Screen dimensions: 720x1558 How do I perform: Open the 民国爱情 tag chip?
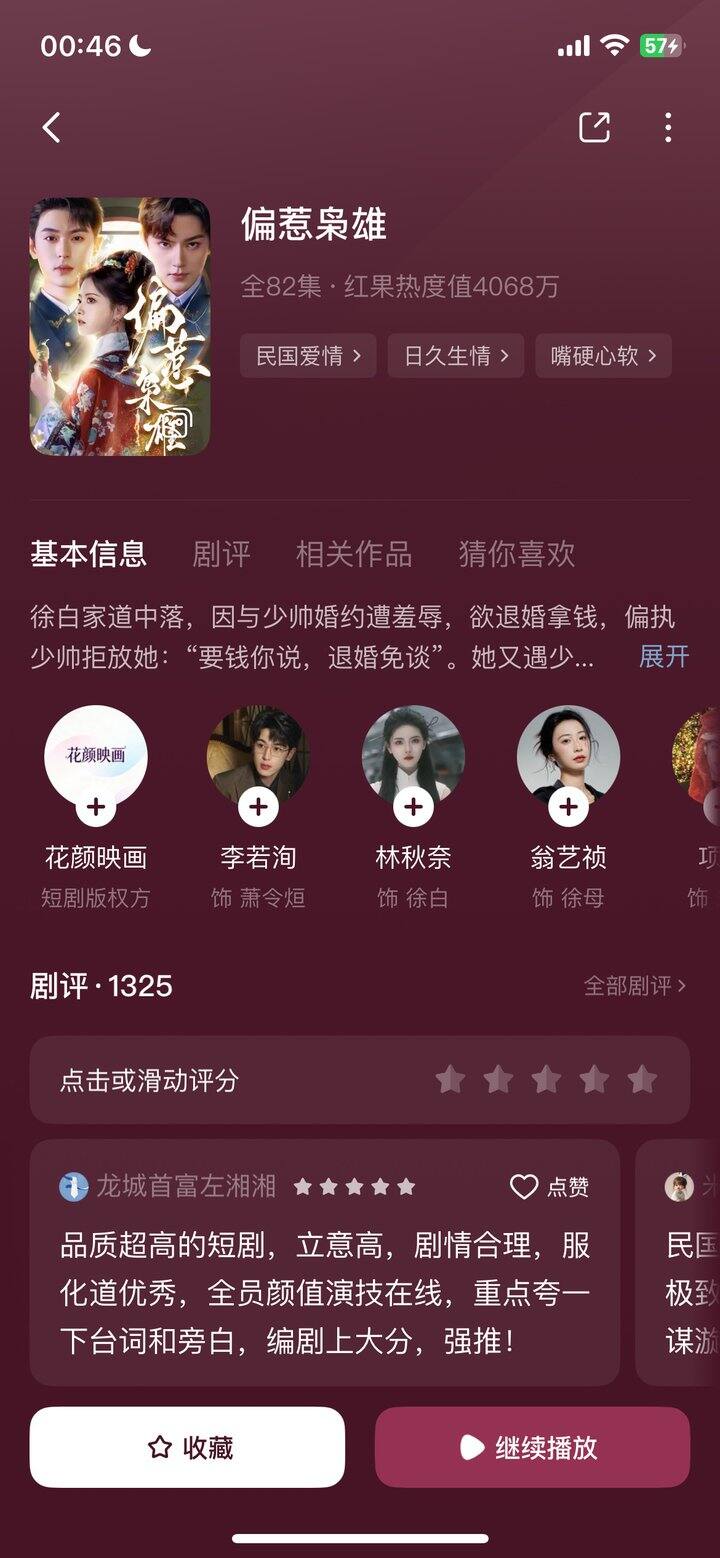[308, 356]
